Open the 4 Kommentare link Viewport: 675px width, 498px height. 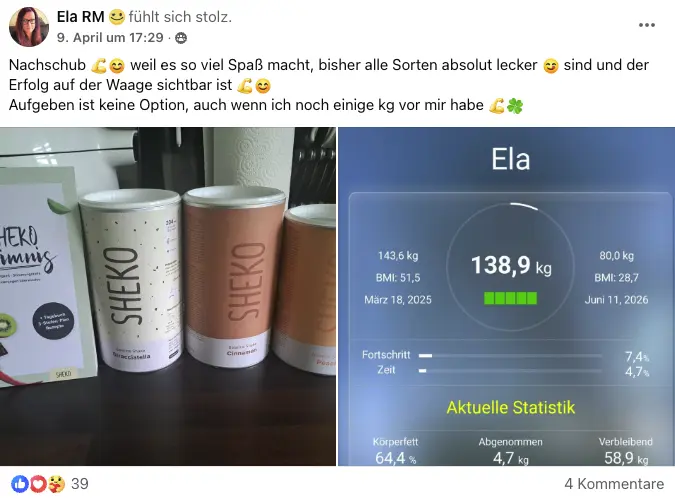coord(613,484)
